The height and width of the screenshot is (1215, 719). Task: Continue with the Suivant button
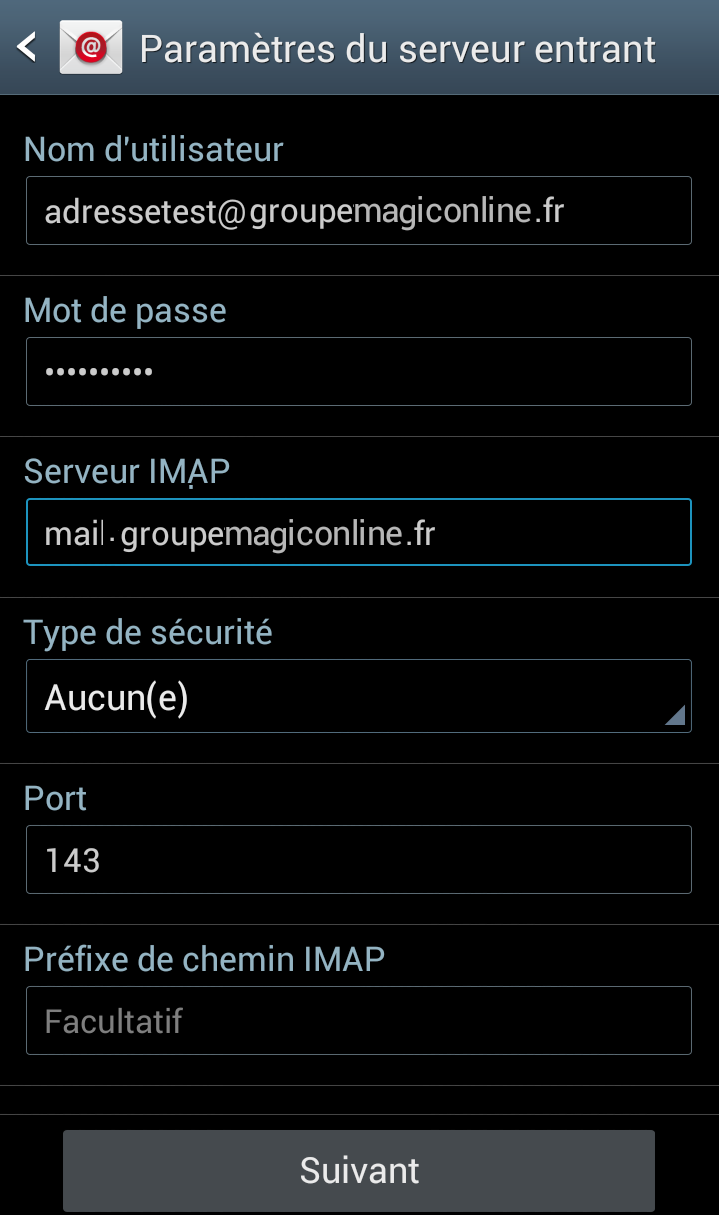pos(359,1171)
